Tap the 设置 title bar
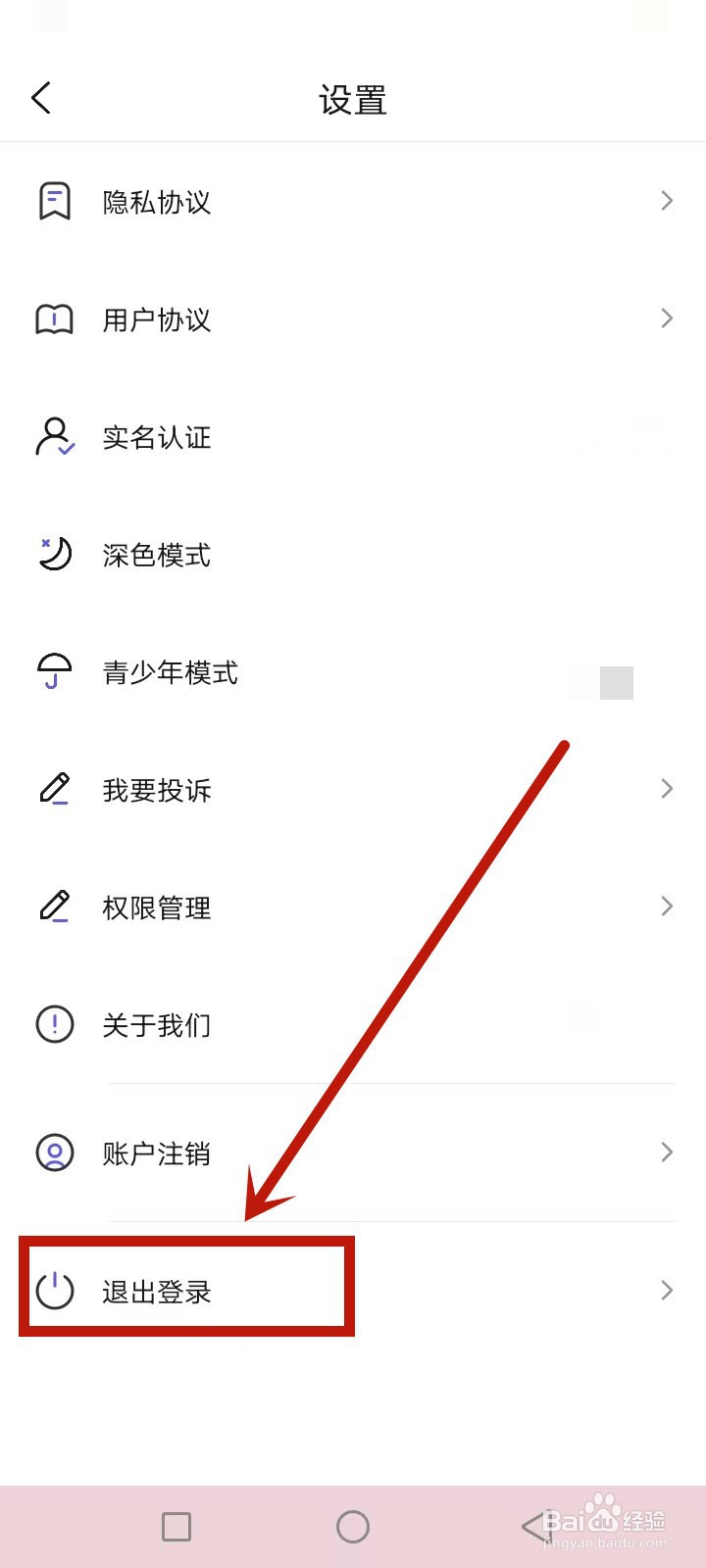The height and width of the screenshot is (1568, 706). [x=353, y=98]
